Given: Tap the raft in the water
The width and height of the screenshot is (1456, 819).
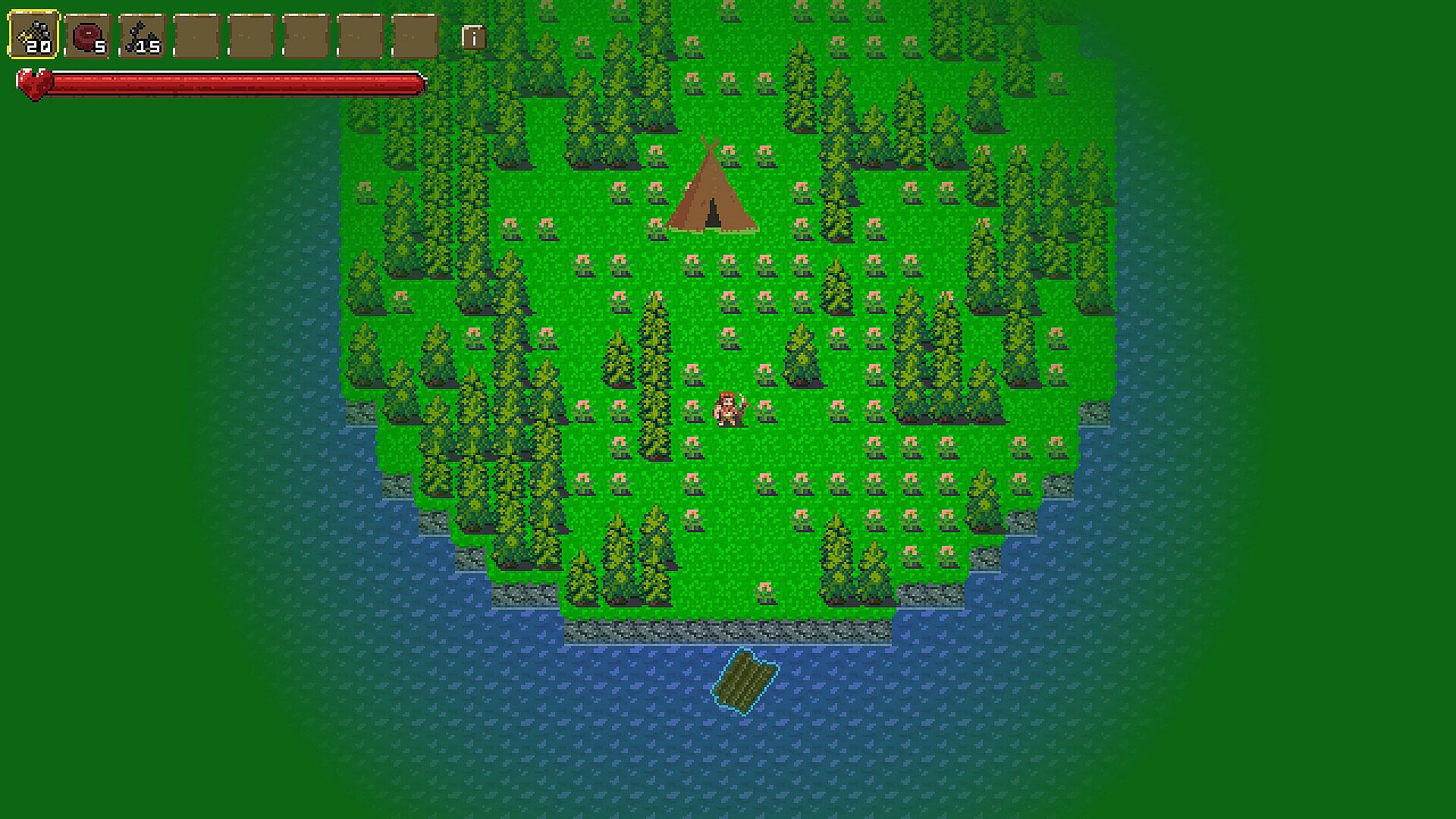Looking at the screenshot, I should click(745, 680).
